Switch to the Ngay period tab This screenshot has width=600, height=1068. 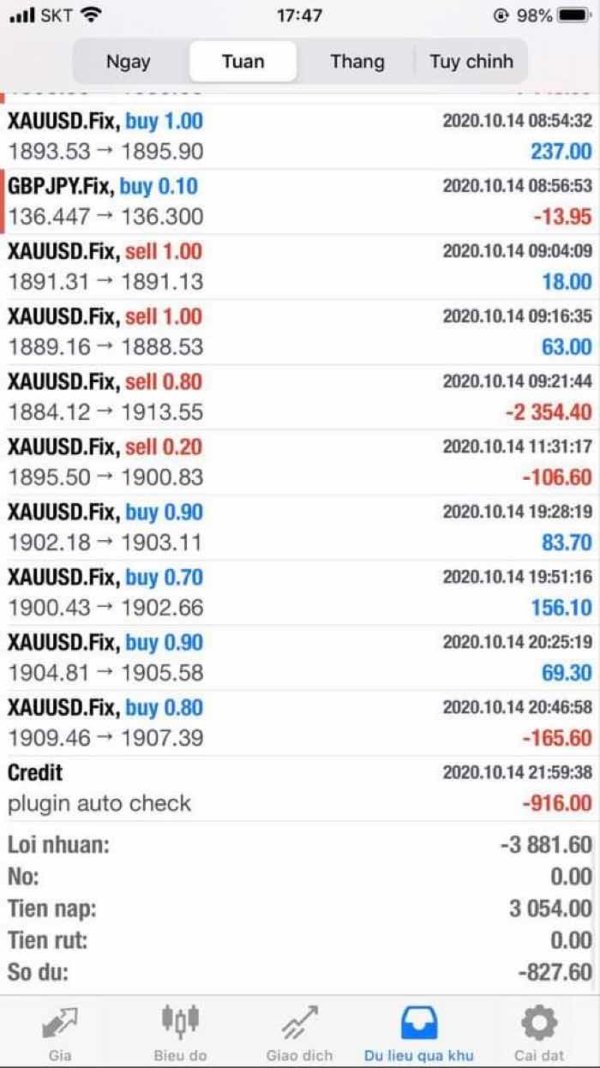(x=129, y=62)
